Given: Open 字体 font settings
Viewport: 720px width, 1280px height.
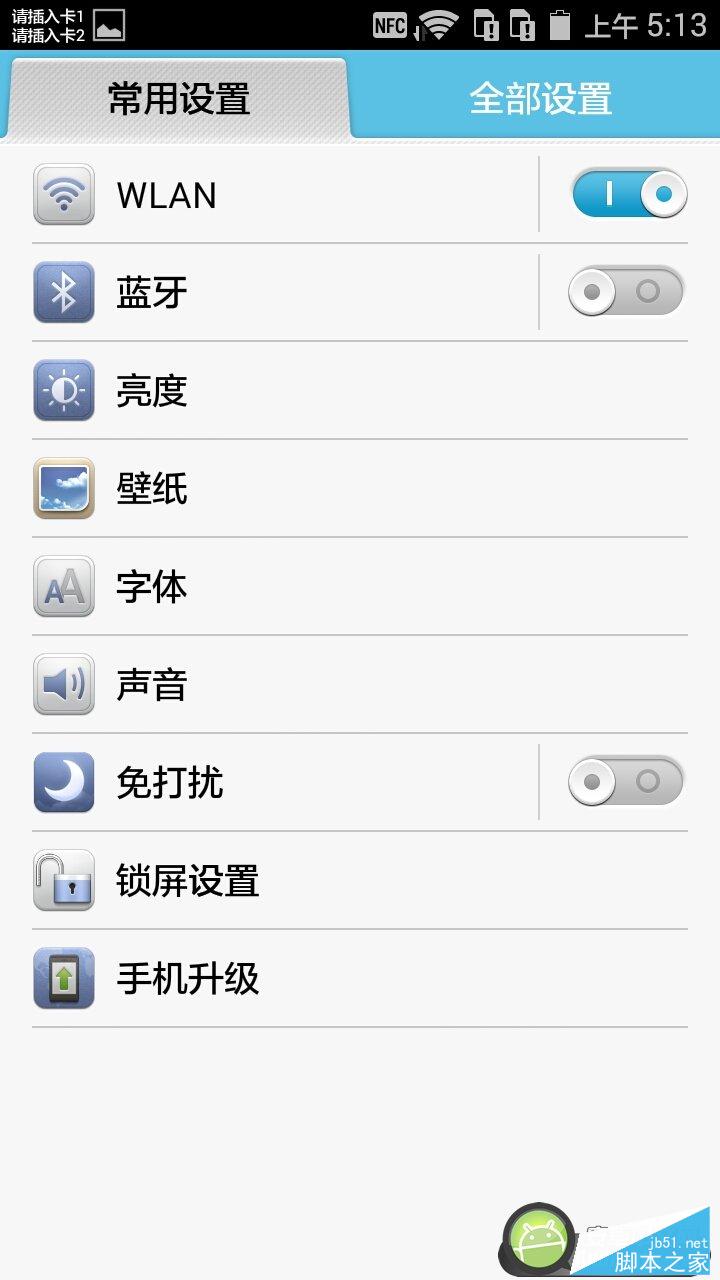Looking at the screenshot, I should point(360,587).
